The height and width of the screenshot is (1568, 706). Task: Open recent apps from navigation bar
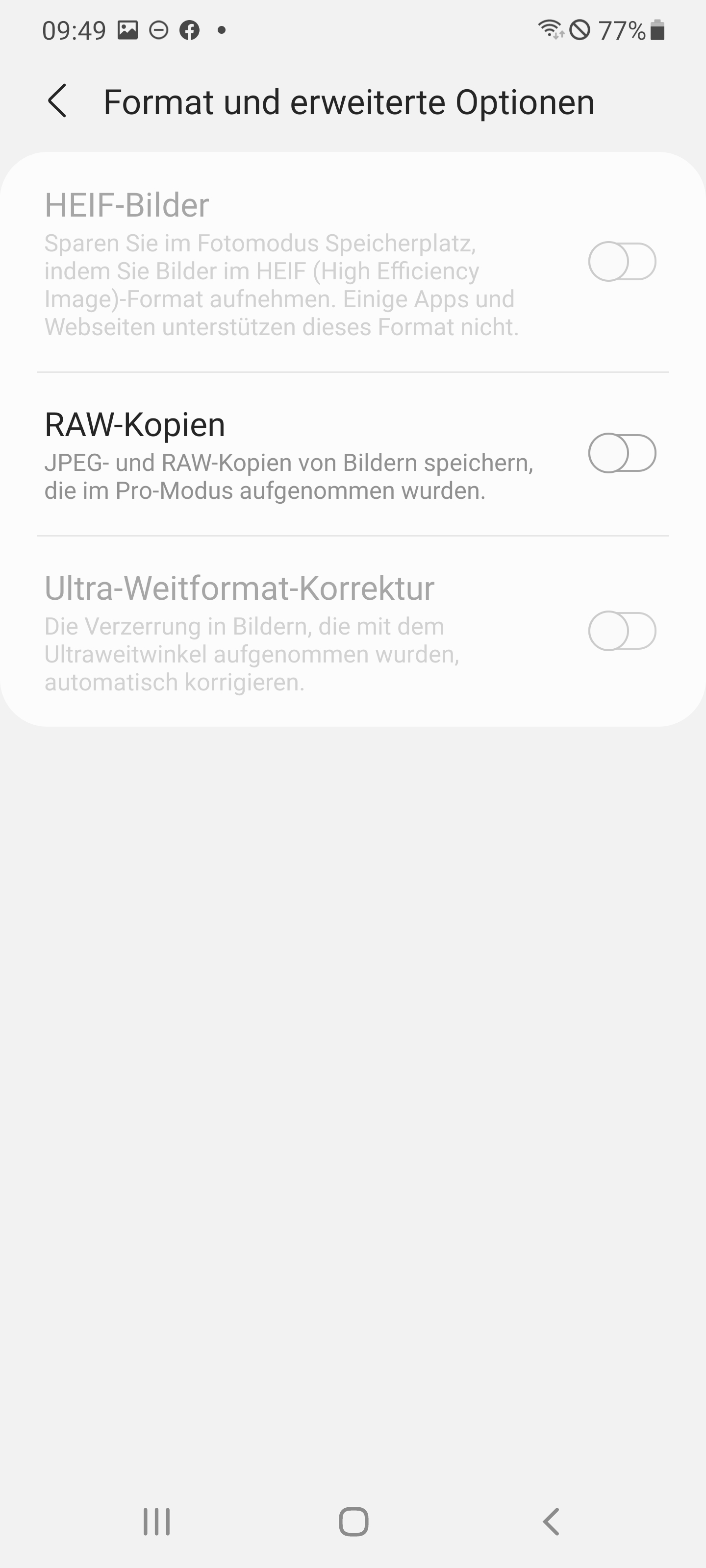[156, 1522]
